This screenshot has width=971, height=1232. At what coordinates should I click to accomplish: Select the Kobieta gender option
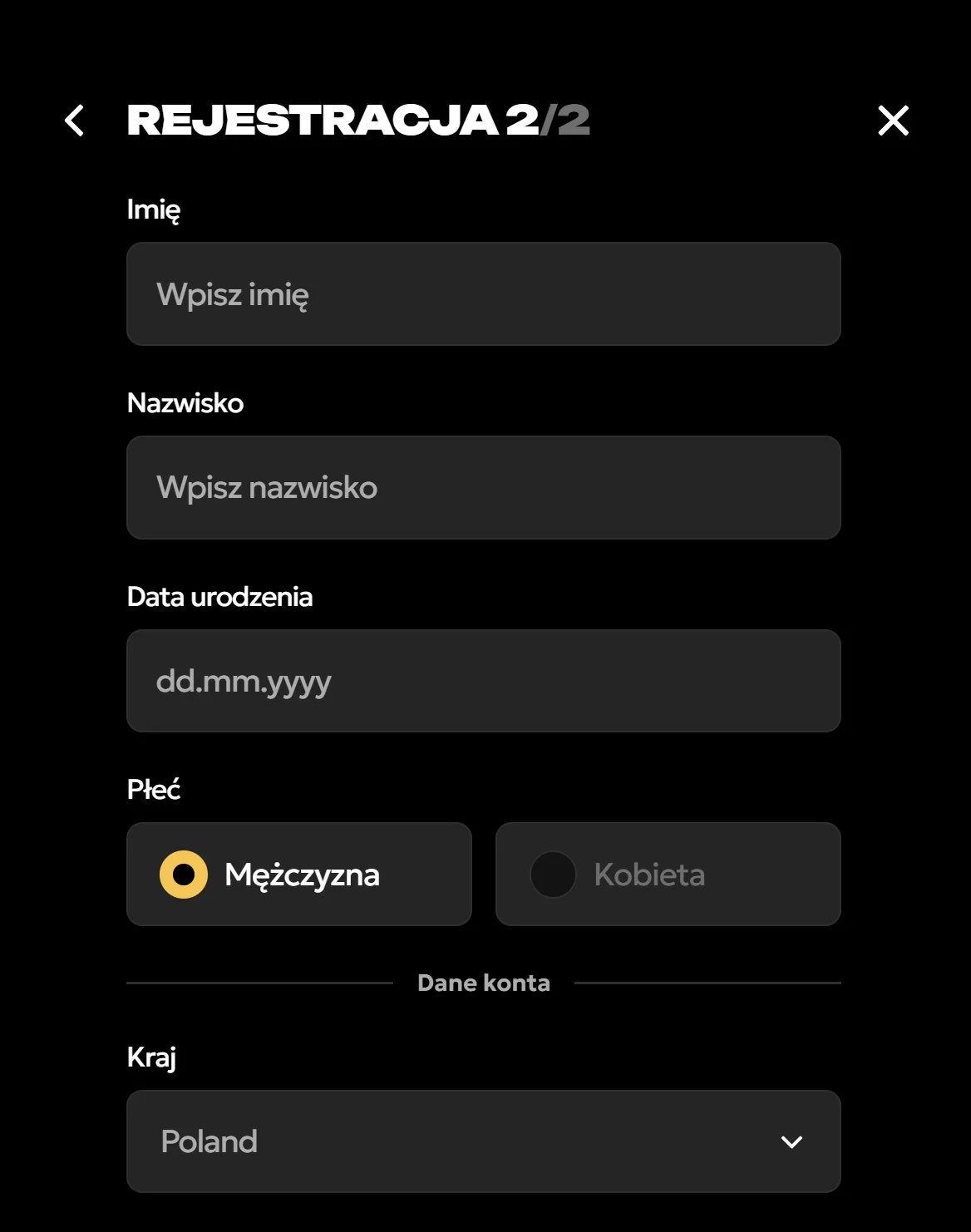(x=668, y=875)
